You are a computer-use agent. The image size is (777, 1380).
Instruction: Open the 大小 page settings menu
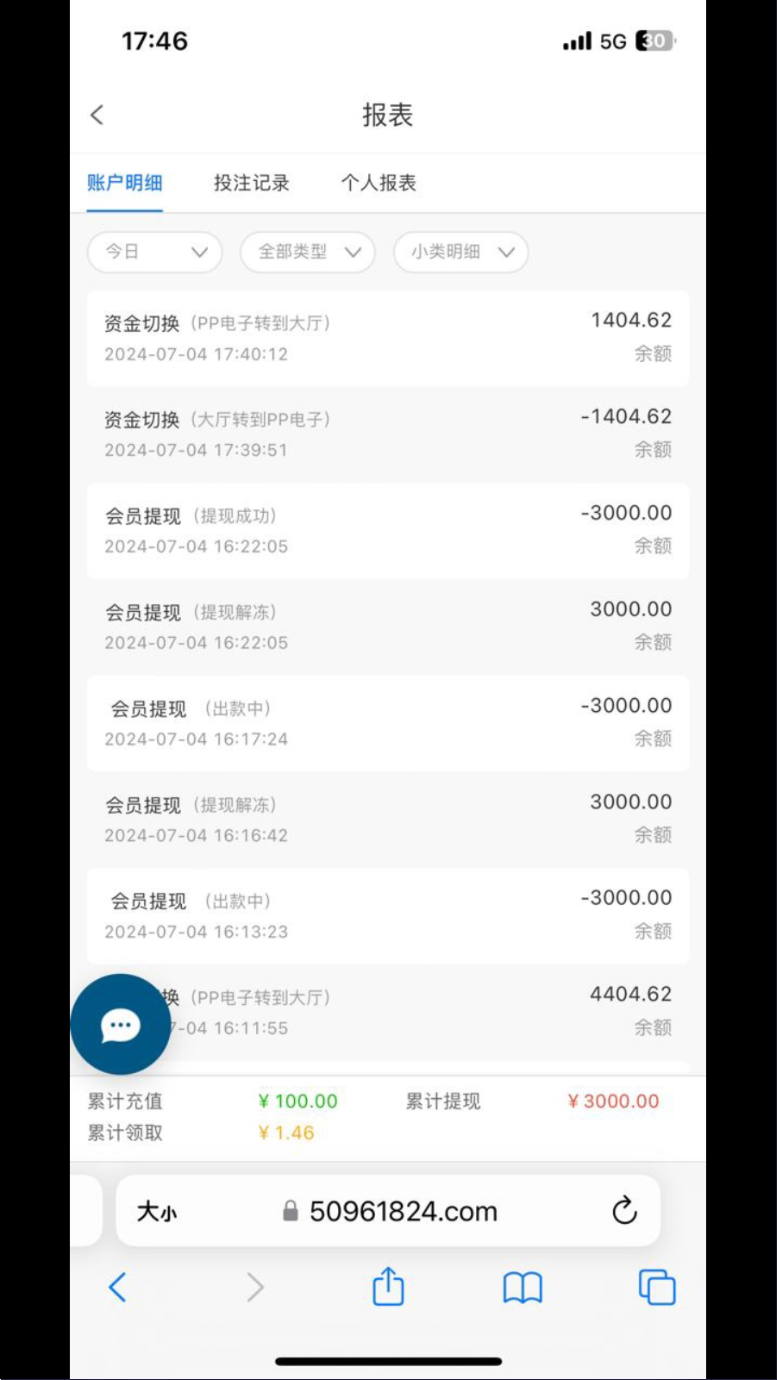click(157, 1212)
